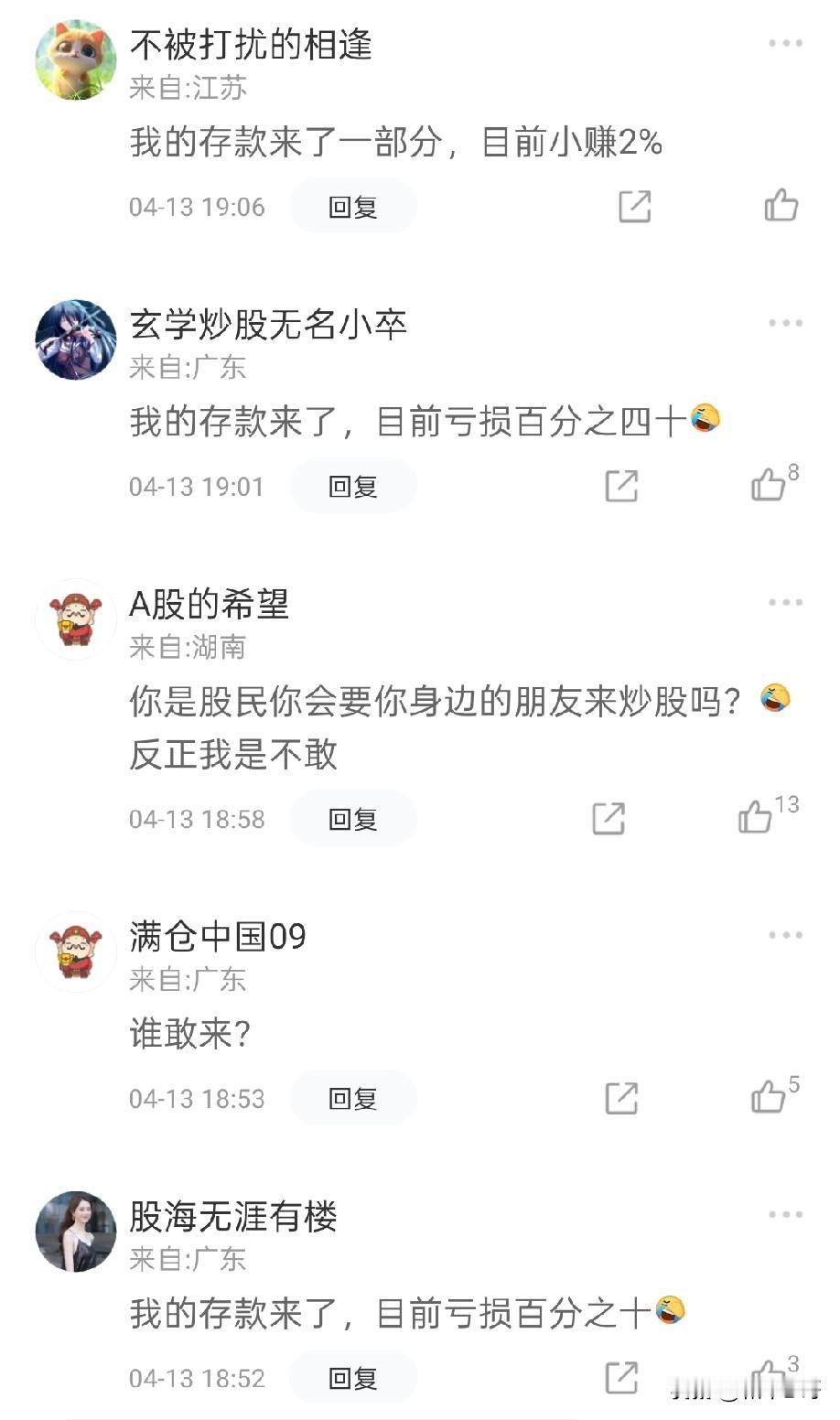Image resolution: width=840 pixels, height=1420 pixels.
Task: Tap the 回复 button under 谁敢来?
Action: (352, 1097)
